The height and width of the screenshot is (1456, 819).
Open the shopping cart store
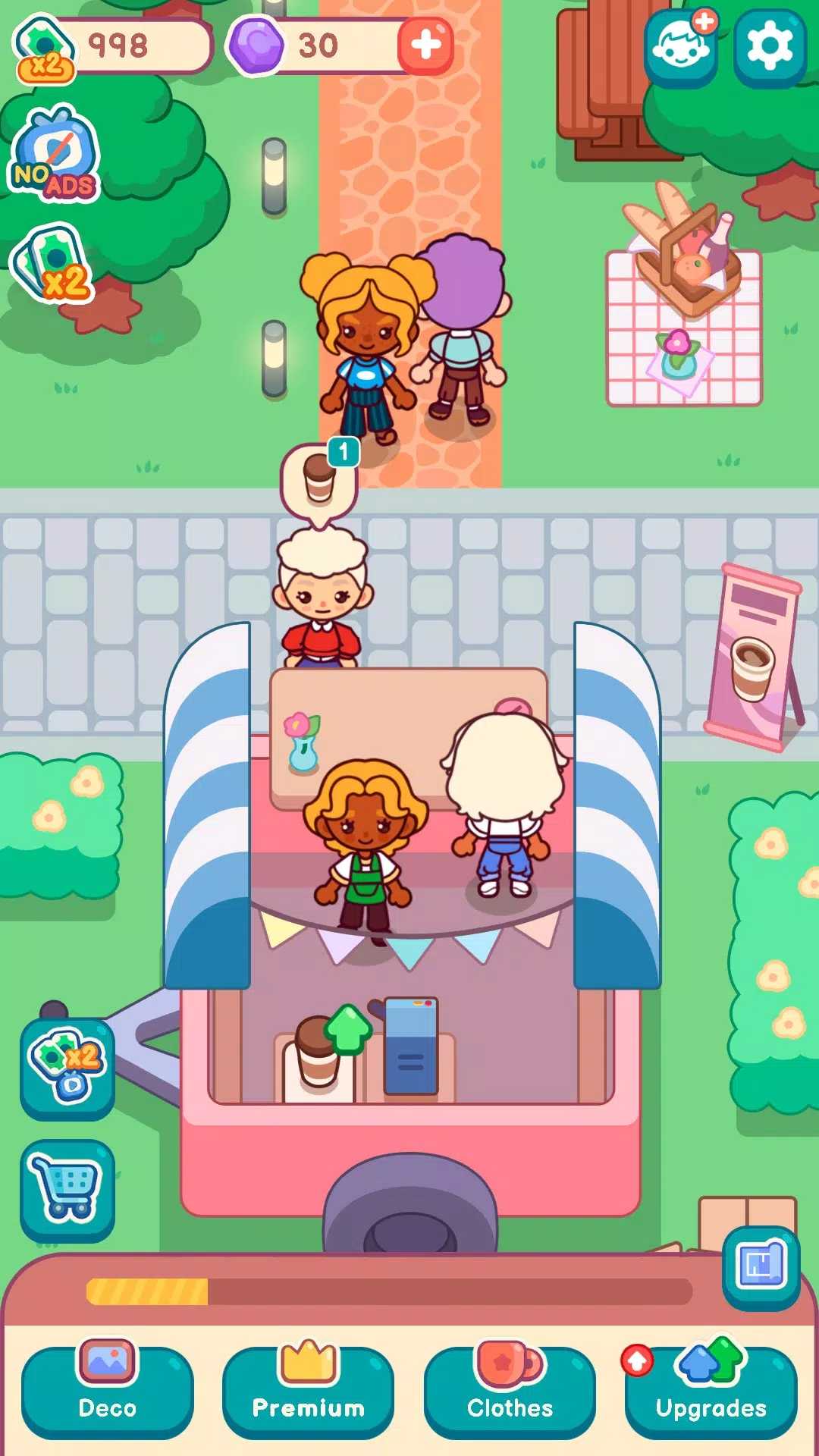click(x=67, y=1189)
